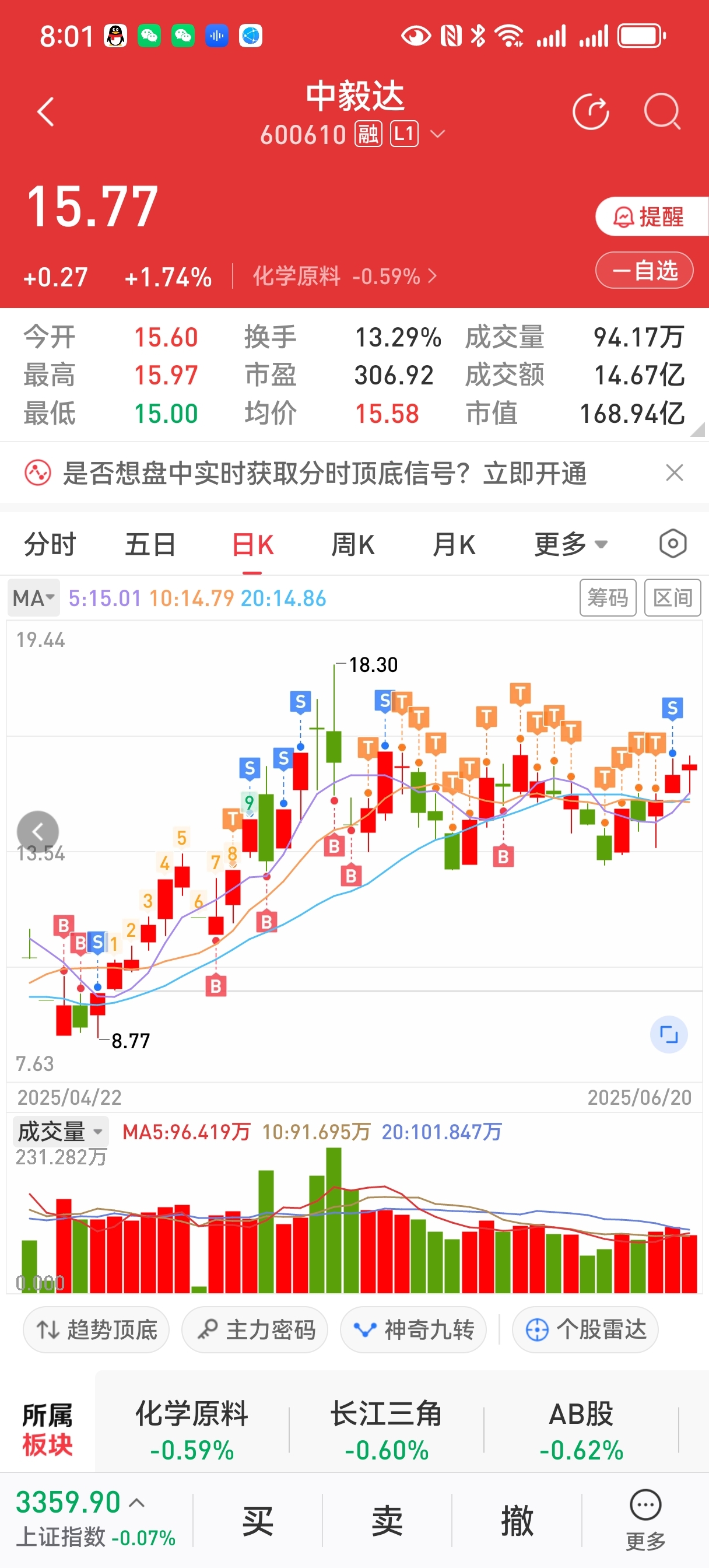The image size is (709, 1568).
Task: Open 区间 range statistics
Action: pos(672,598)
